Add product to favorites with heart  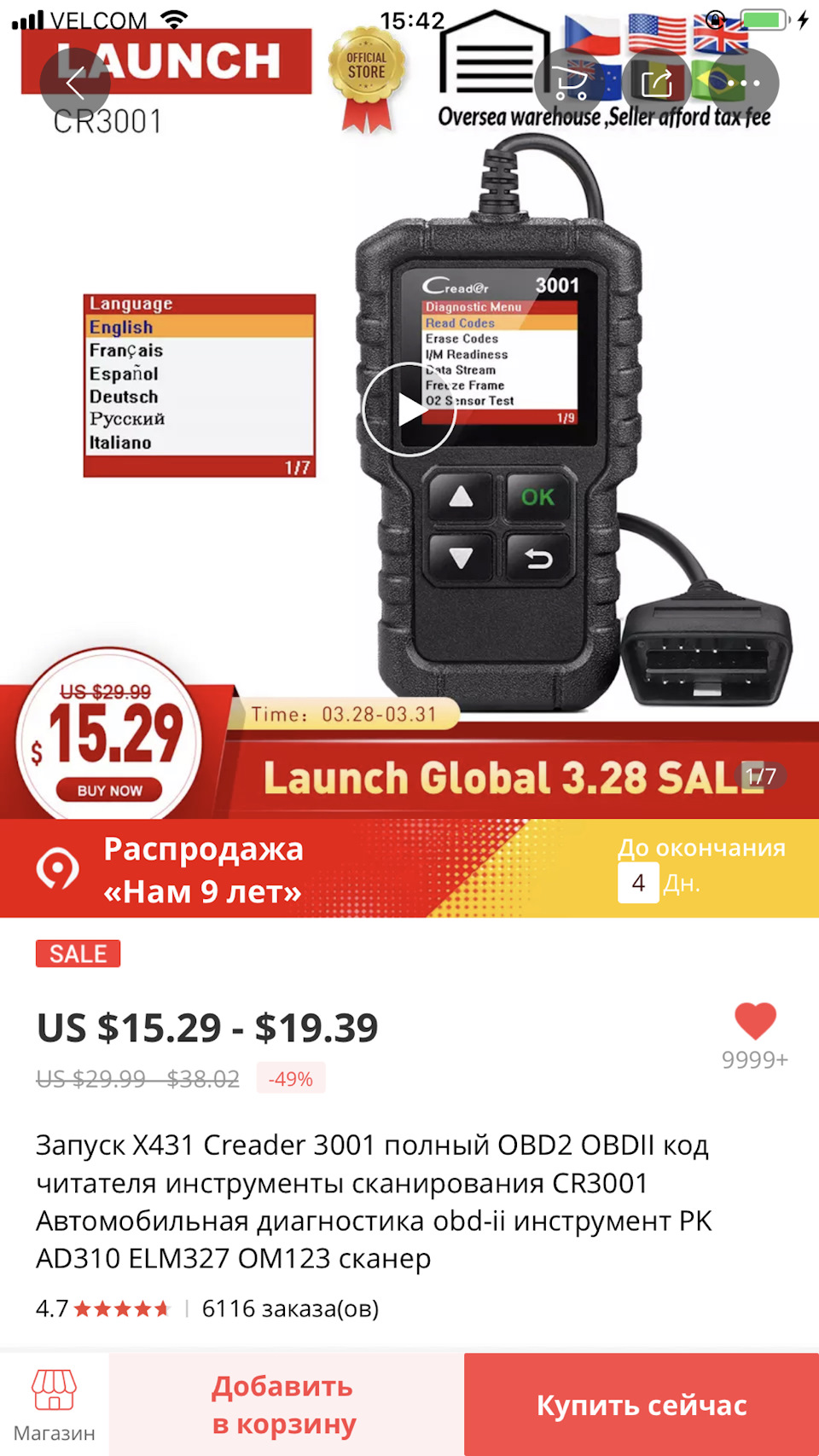(x=755, y=1021)
